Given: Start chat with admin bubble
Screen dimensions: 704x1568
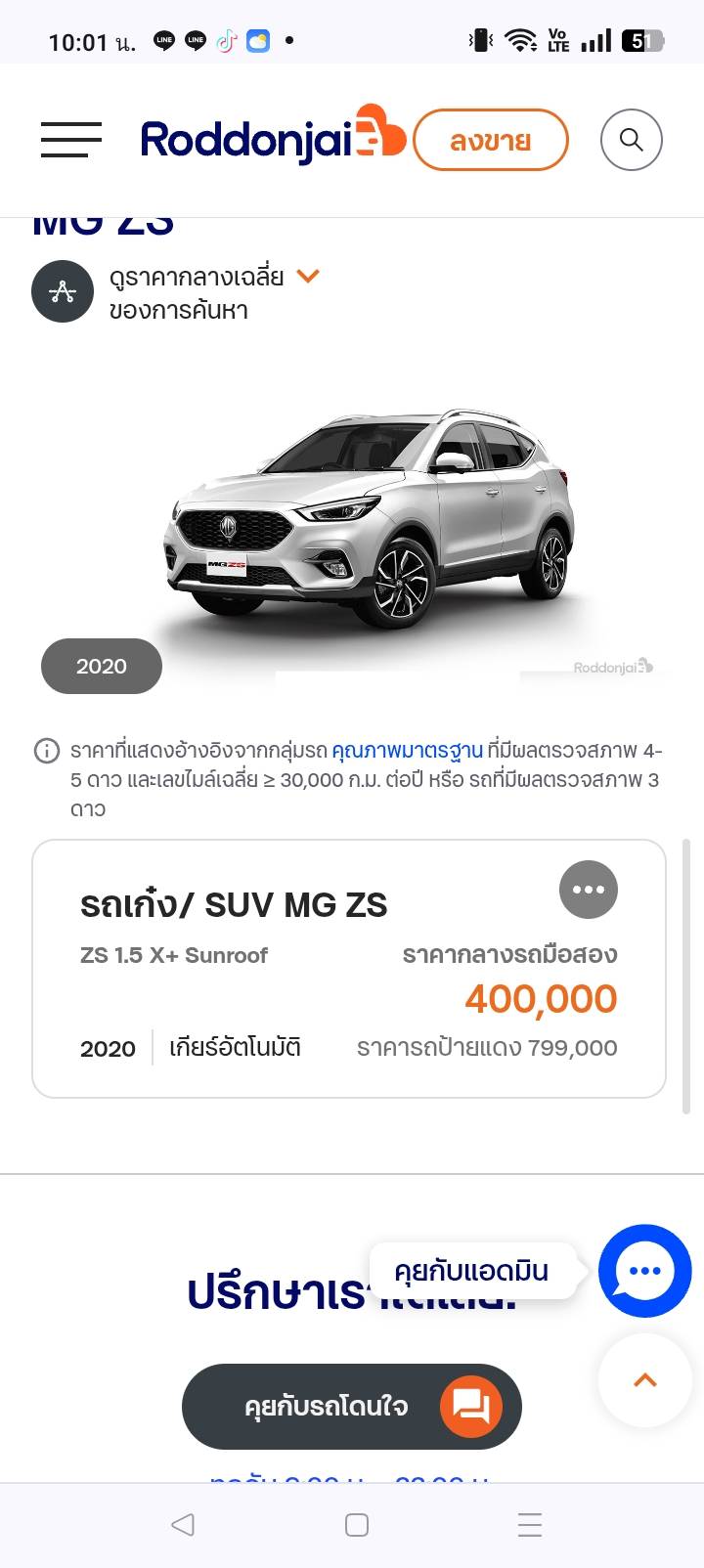Looking at the screenshot, I should [644, 1270].
